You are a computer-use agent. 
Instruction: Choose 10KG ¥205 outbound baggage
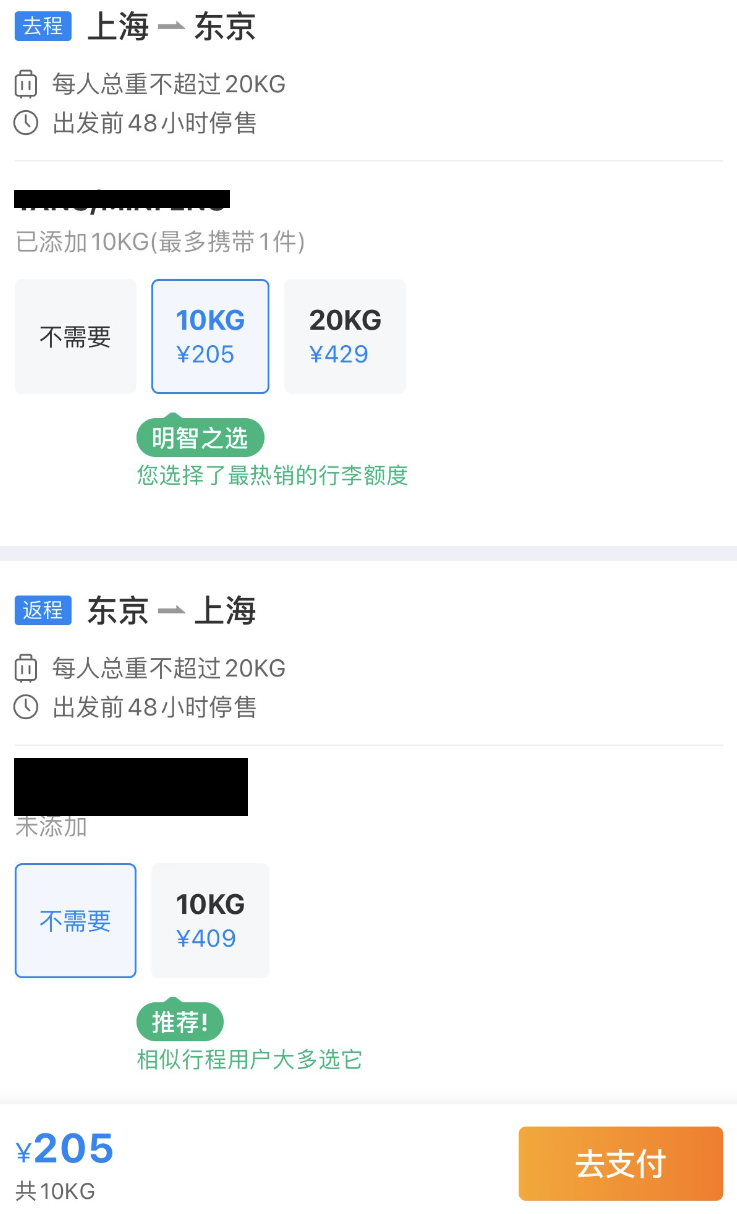click(x=210, y=337)
